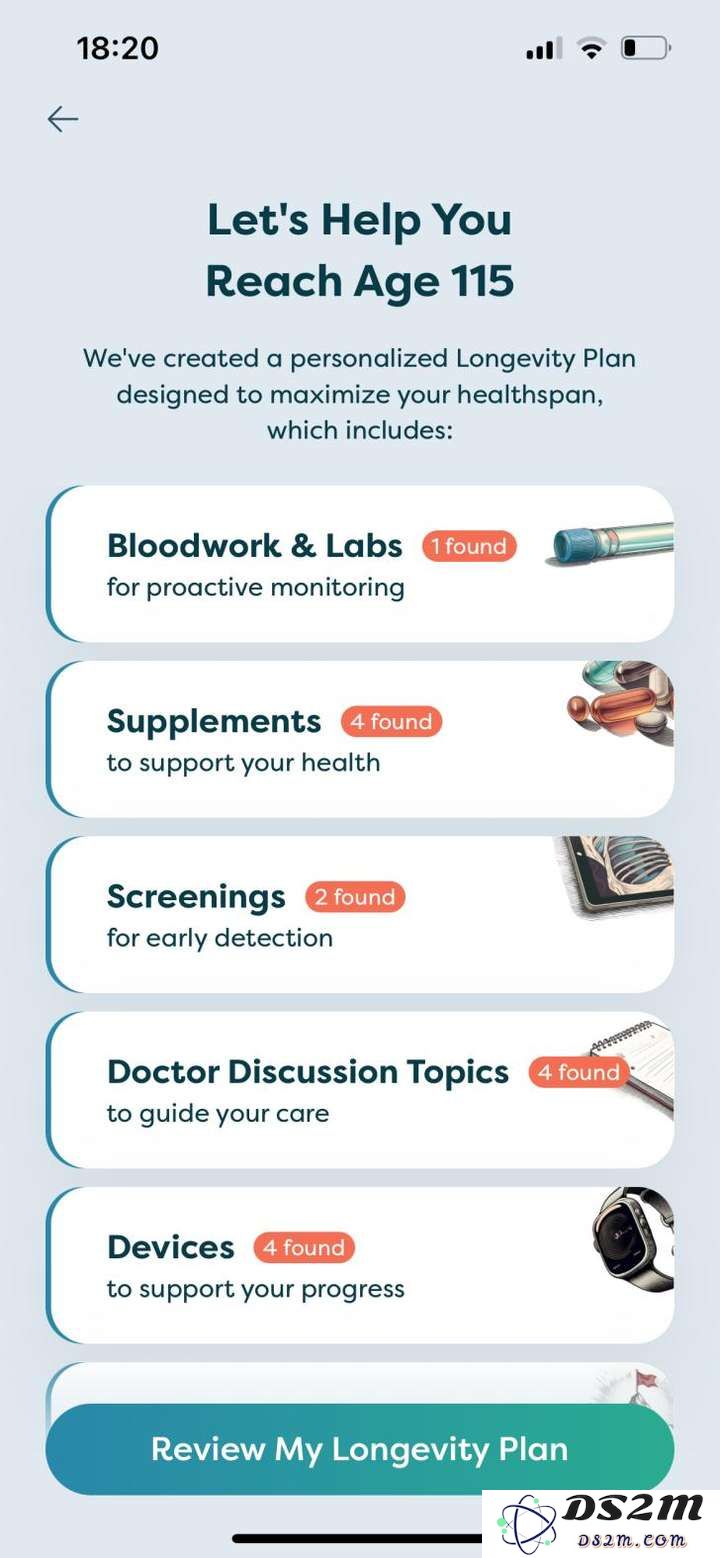Open the Screenings card
This screenshot has height=1558, width=720.
coord(360,915)
